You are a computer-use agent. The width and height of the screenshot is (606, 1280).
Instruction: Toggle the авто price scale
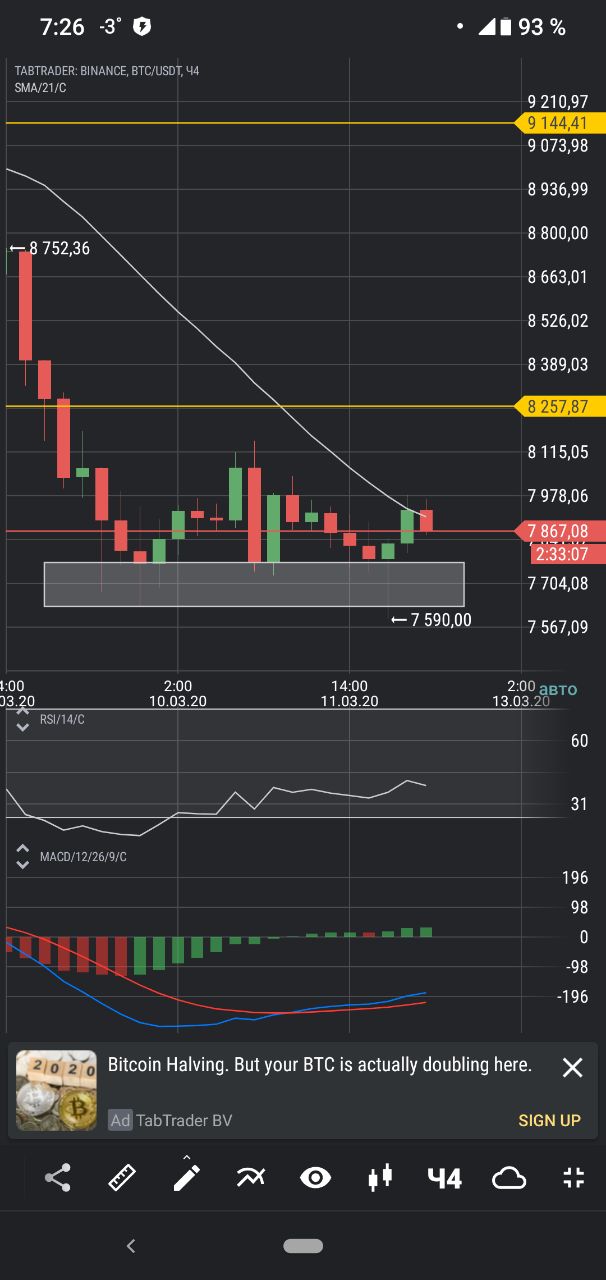coord(558,689)
